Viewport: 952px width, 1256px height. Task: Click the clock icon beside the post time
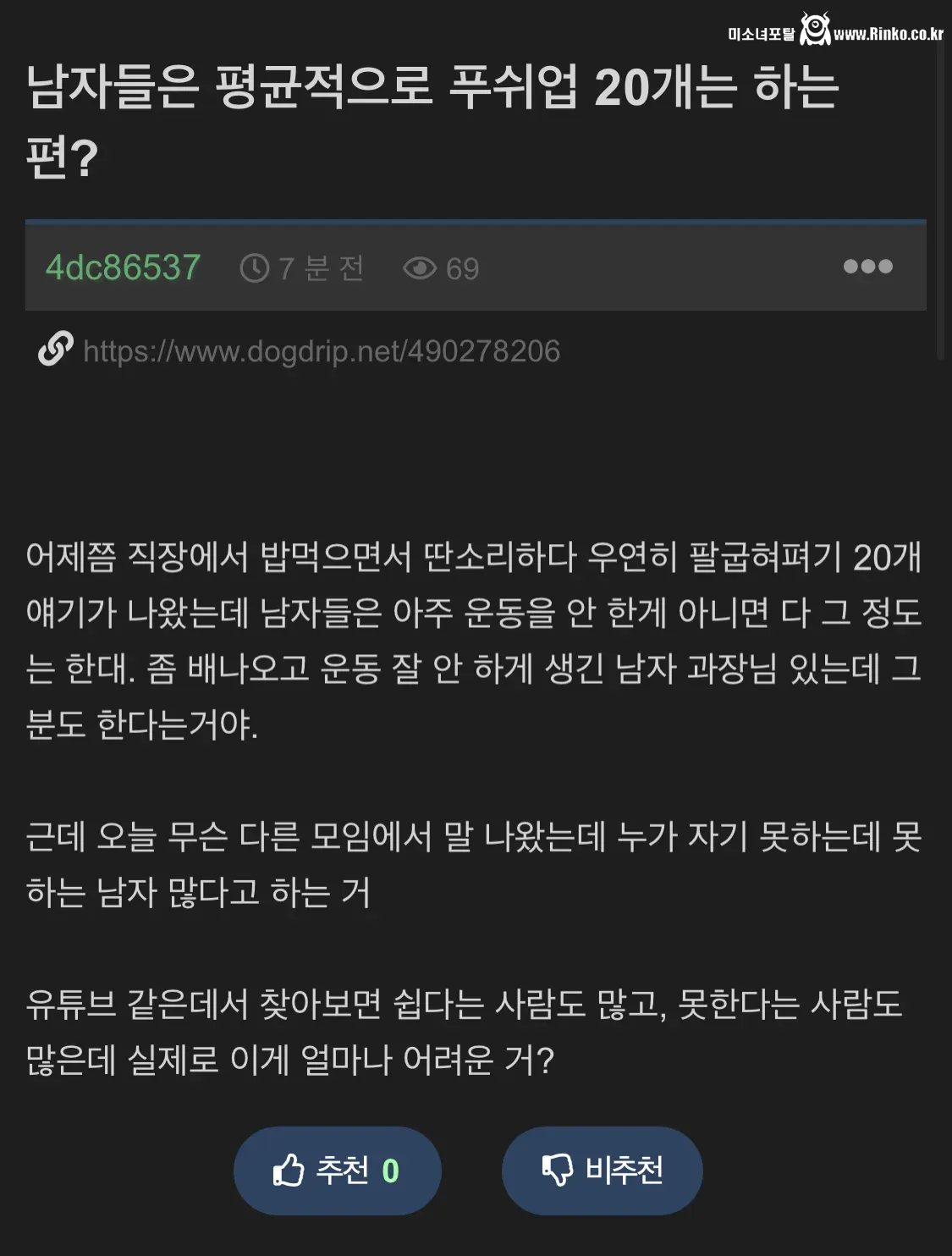click(x=256, y=268)
